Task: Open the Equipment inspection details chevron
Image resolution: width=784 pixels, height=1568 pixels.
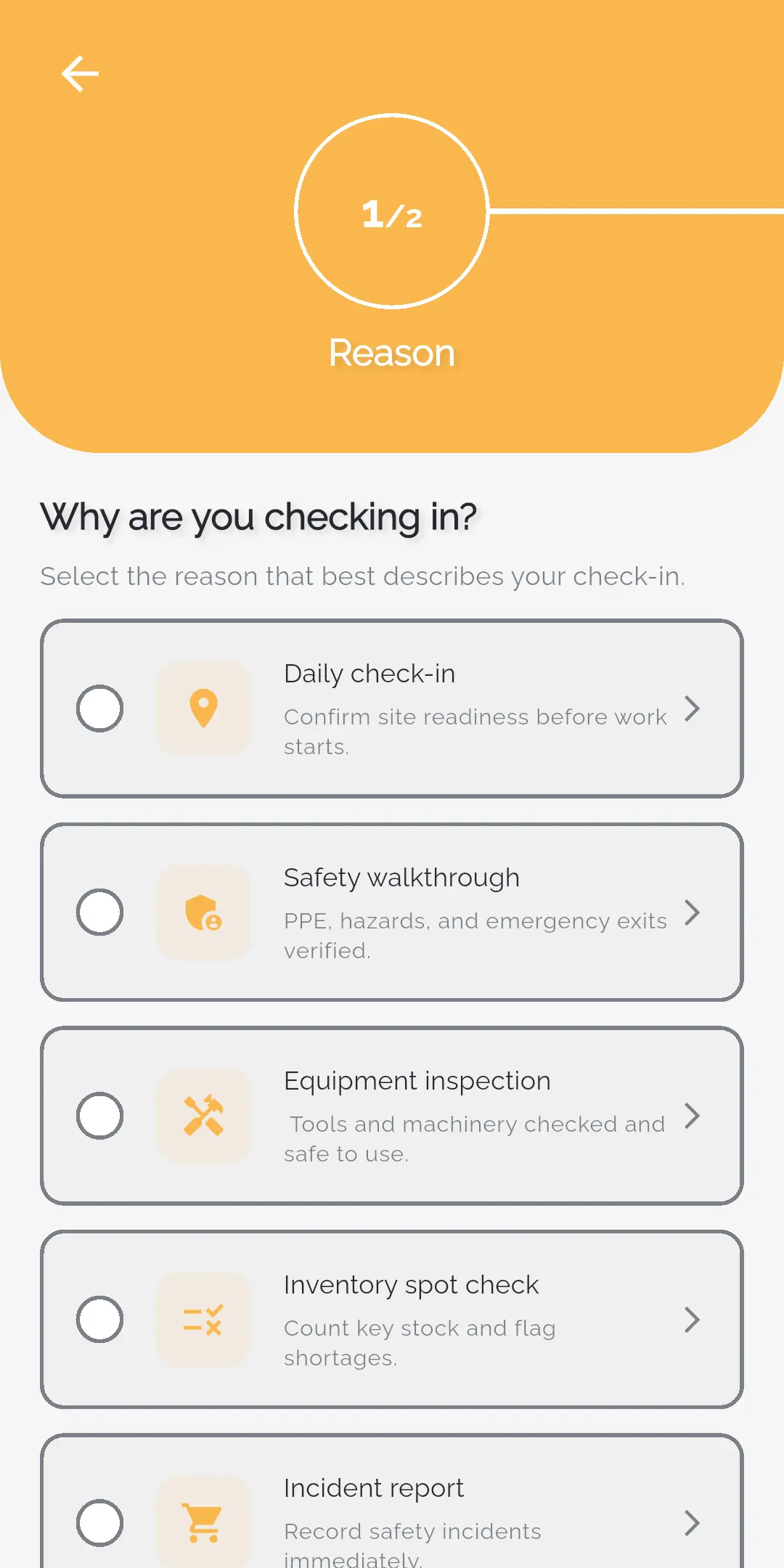Action: 693,1116
